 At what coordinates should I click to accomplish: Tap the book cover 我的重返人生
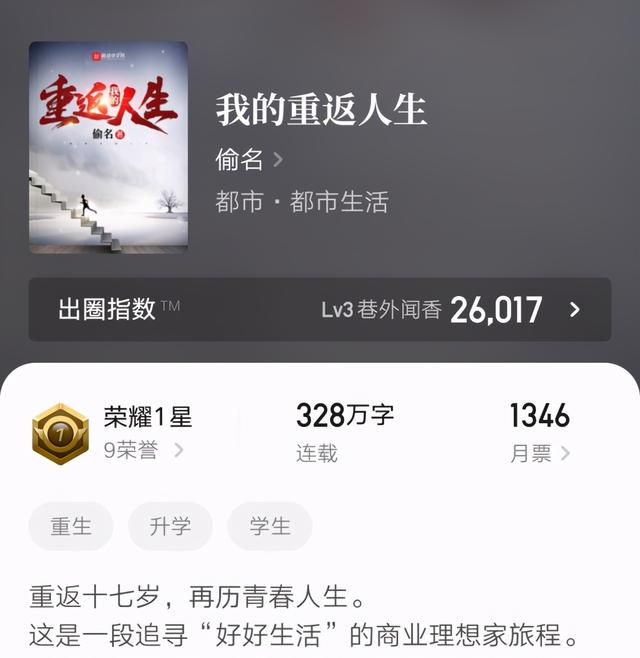pyautogui.click(x=108, y=147)
